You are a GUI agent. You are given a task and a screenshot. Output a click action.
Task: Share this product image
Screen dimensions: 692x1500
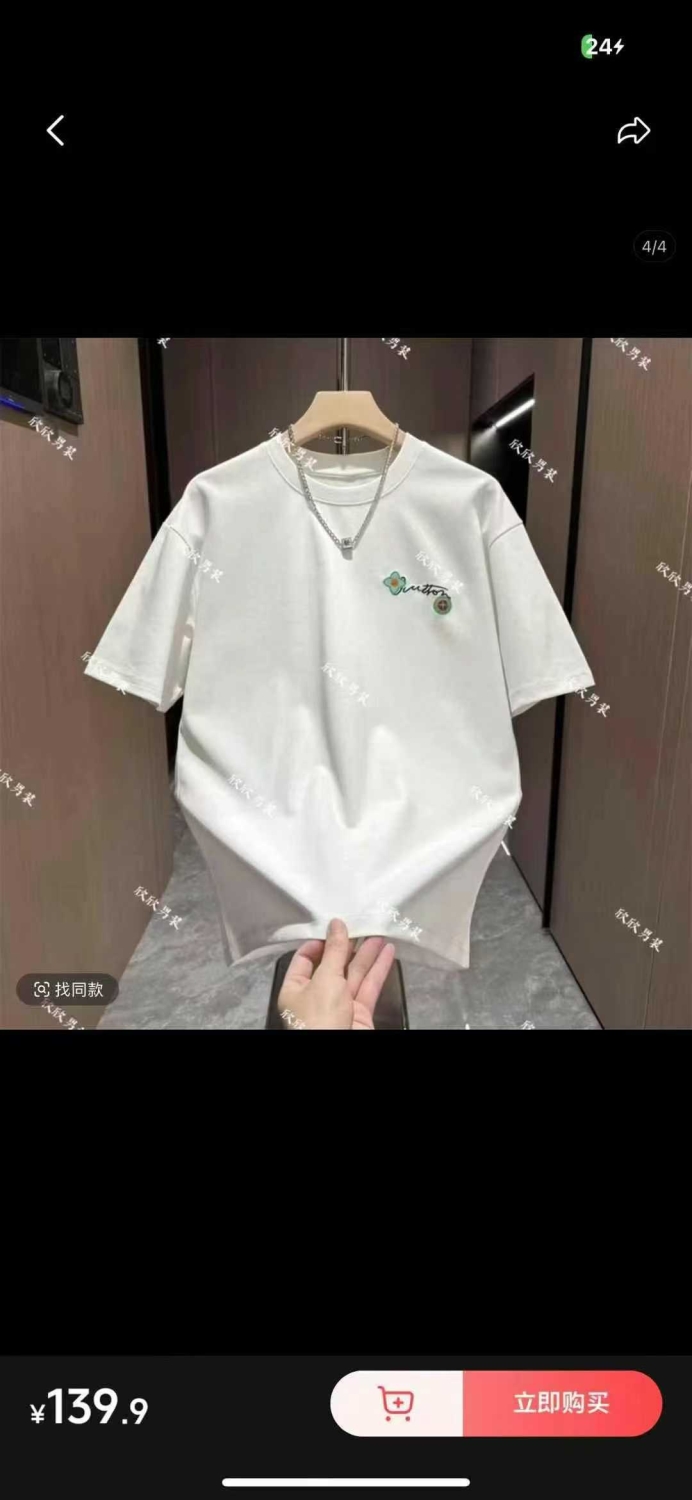point(633,131)
